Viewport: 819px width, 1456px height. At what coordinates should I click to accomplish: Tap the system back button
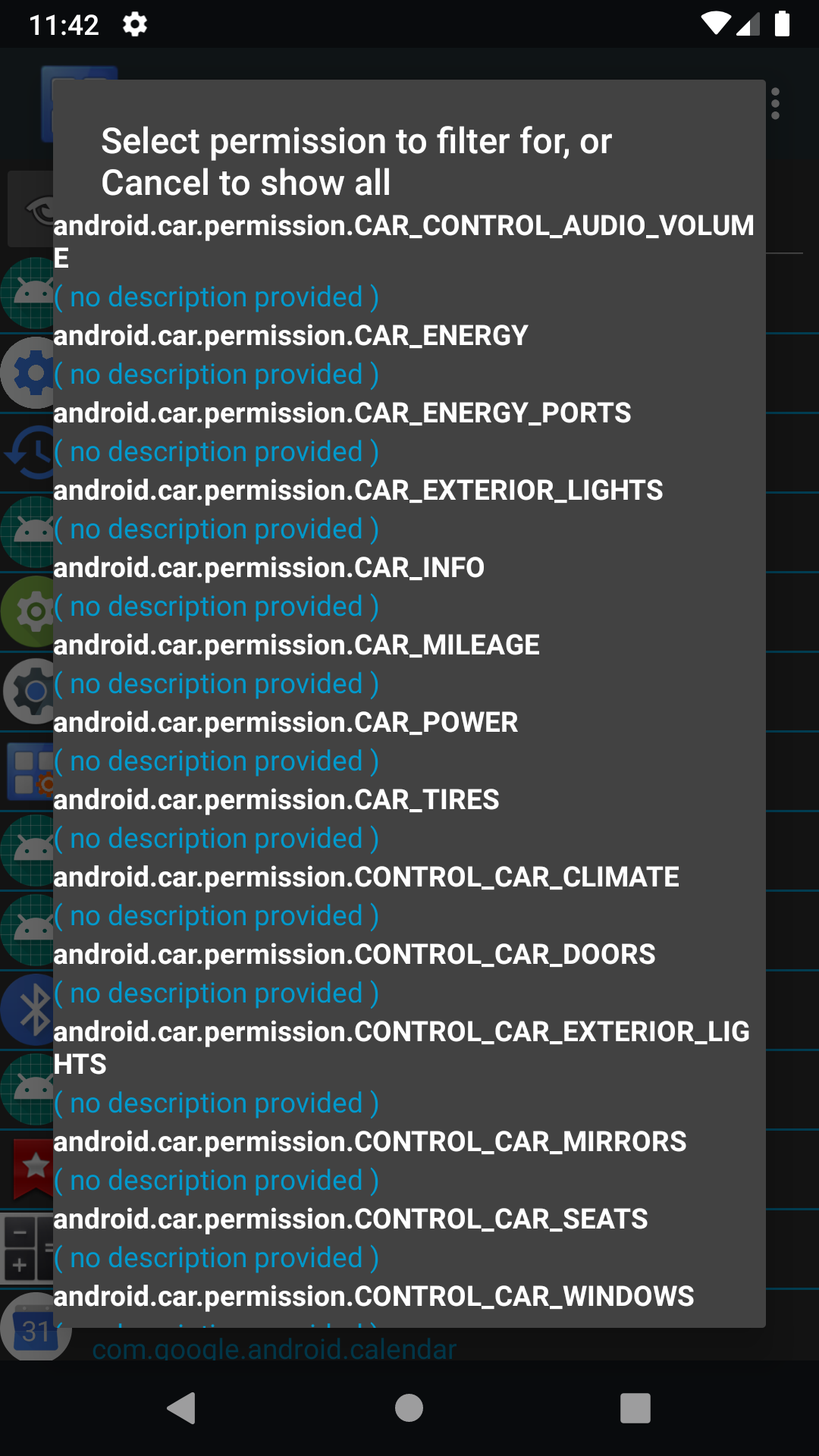[x=181, y=1408]
